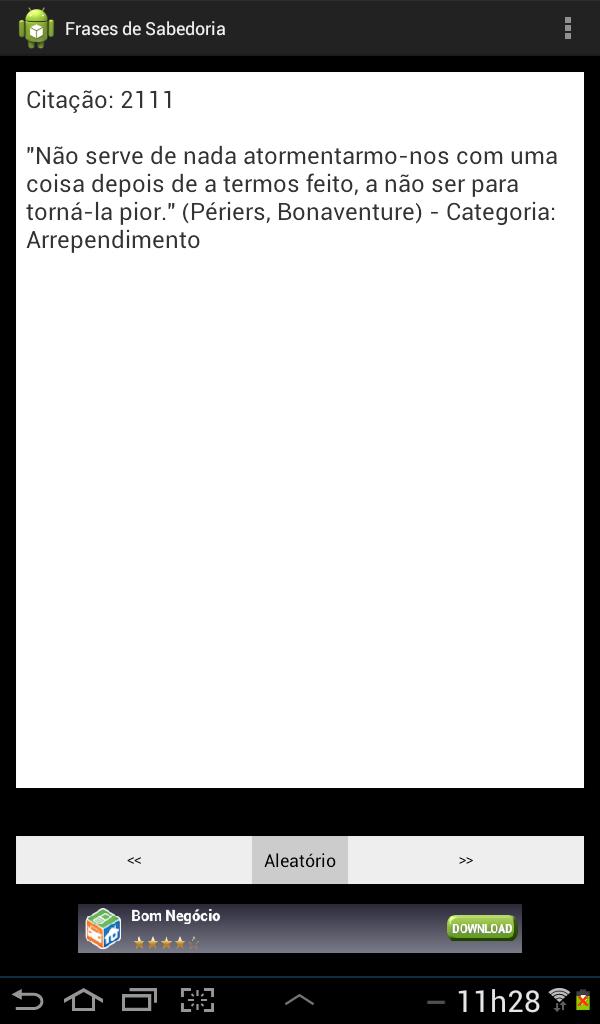Go to the next quote
This screenshot has height=1024, width=600.
point(465,860)
